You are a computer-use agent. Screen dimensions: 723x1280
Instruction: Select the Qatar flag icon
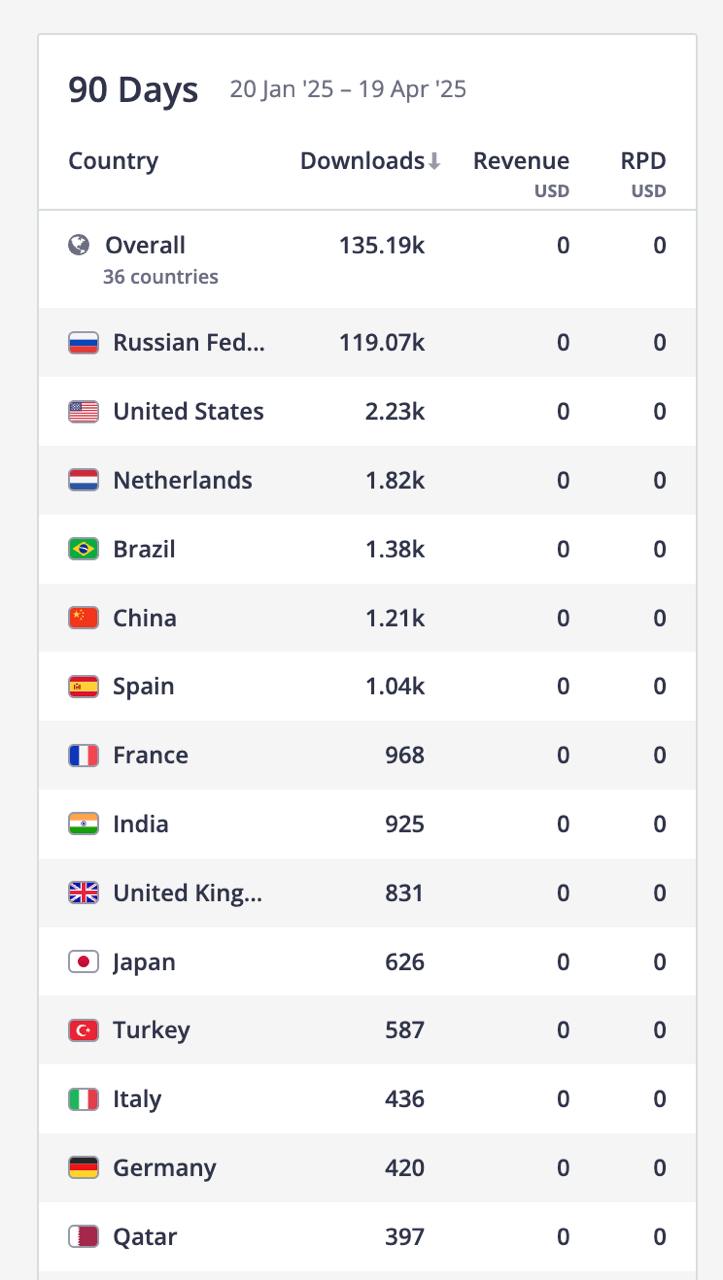coord(85,1236)
